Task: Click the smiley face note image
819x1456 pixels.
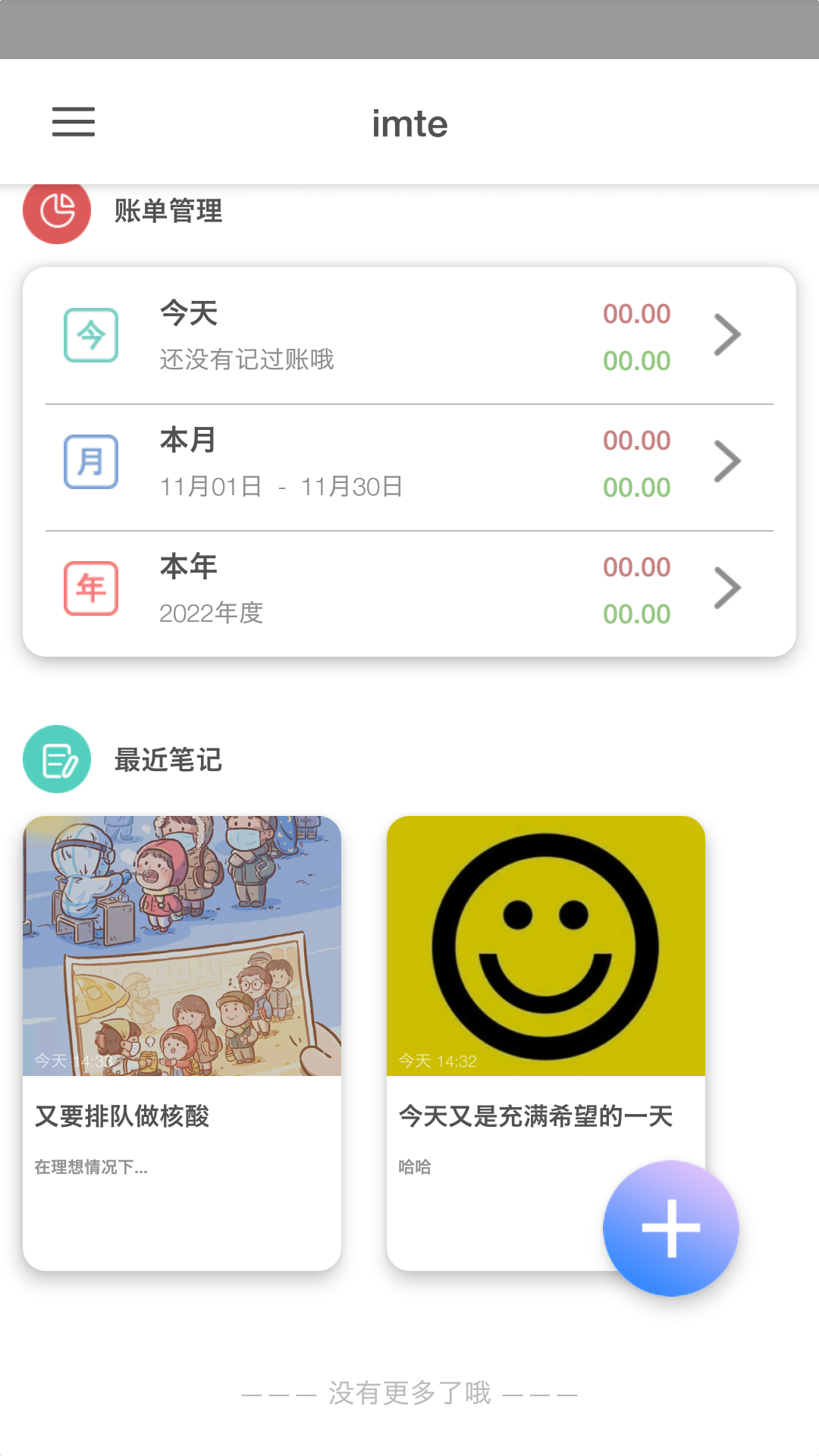Action: pyautogui.click(x=545, y=944)
